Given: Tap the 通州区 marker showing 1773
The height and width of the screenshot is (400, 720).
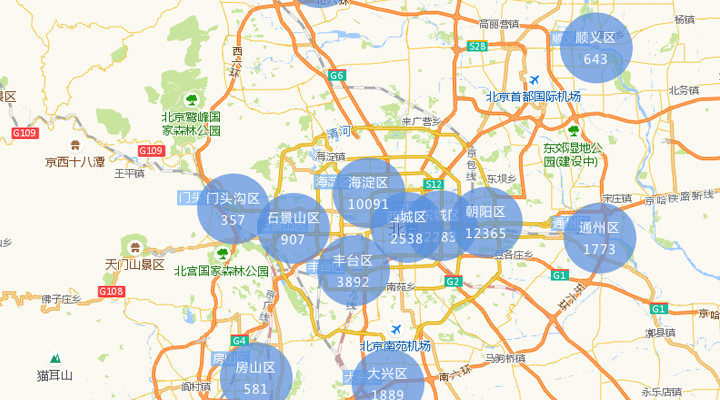Looking at the screenshot, I should [600, 238].
